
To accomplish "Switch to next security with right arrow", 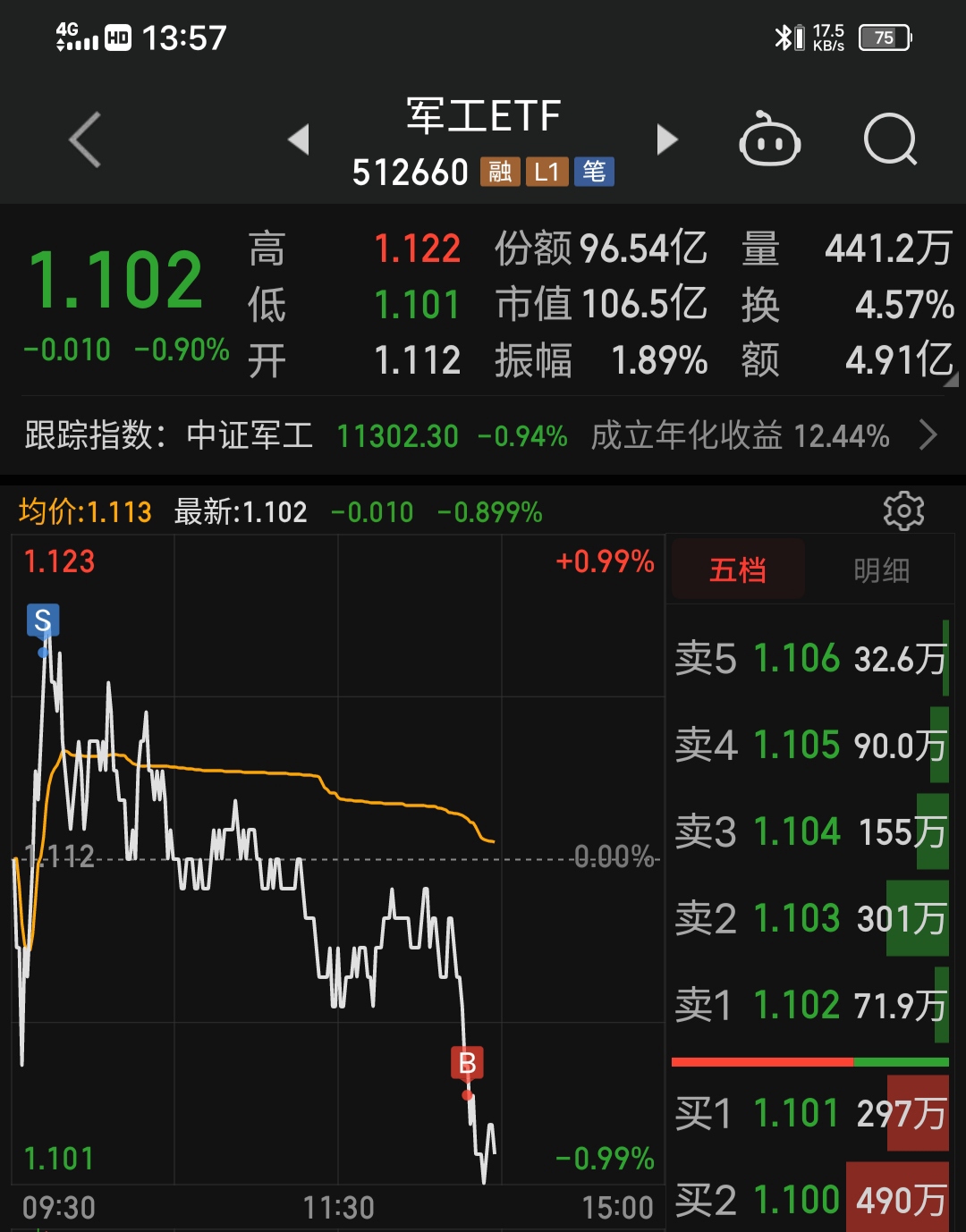I will [667, 139].
